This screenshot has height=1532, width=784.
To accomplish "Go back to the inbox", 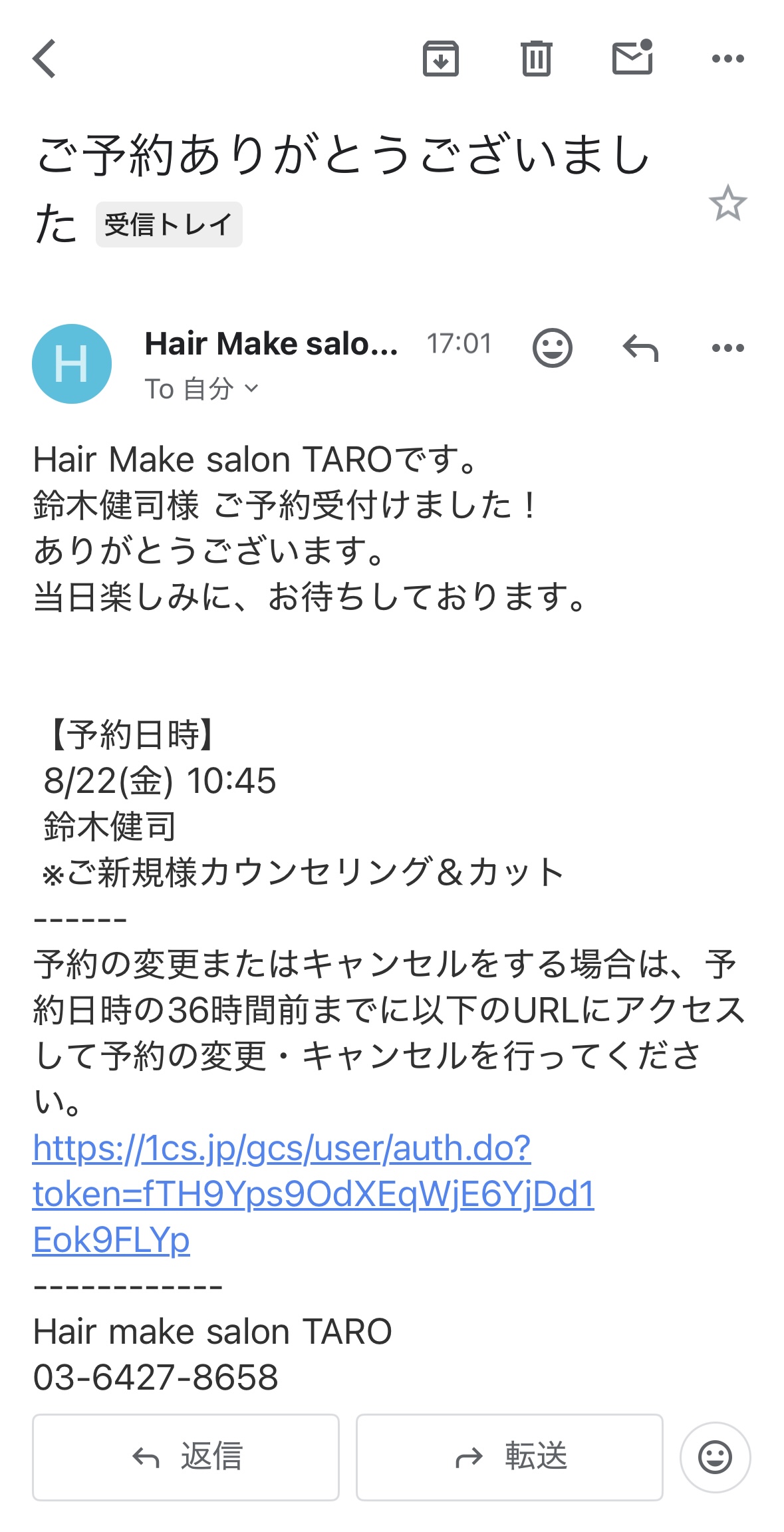I will [x=45, y=59].
